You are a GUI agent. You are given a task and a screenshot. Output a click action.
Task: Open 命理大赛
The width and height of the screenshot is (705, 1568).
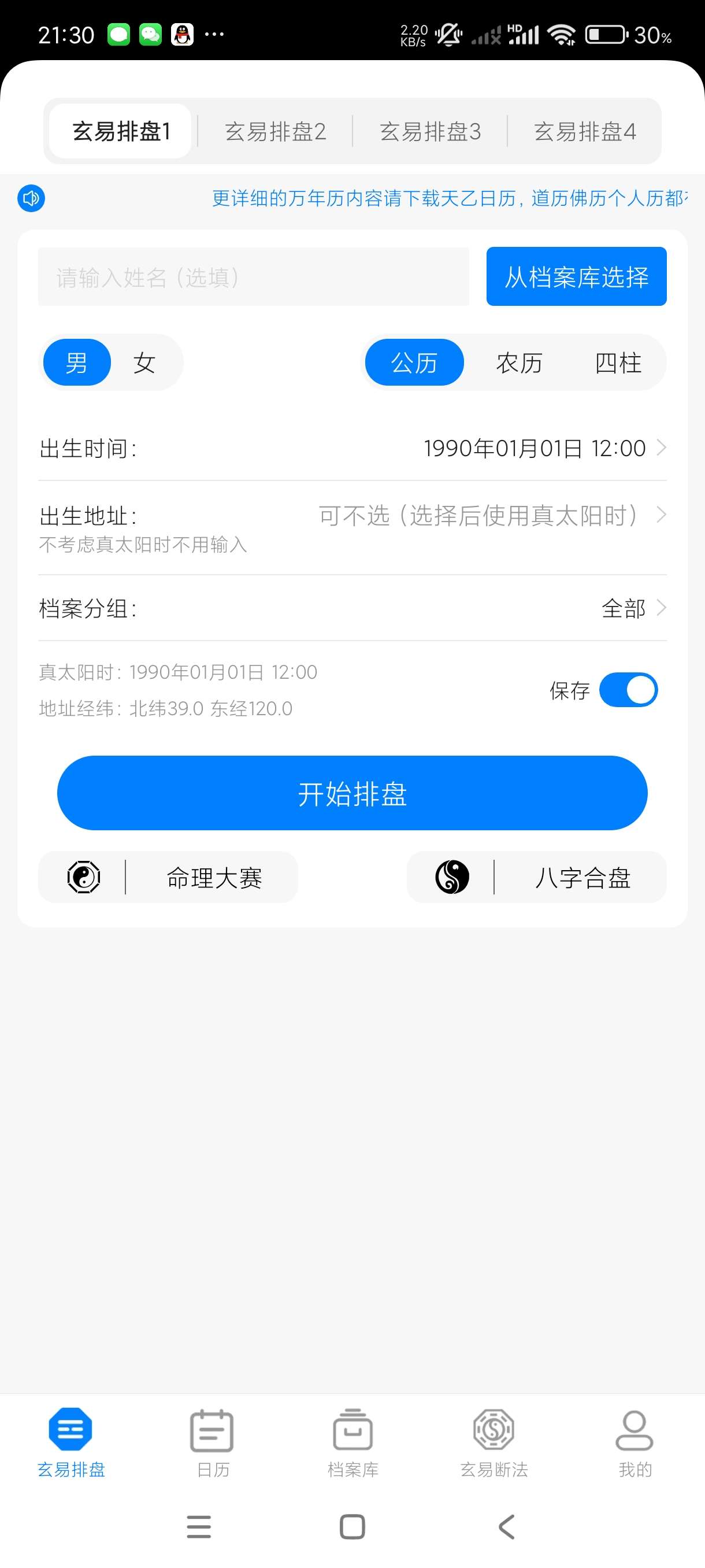coord(168,878)
